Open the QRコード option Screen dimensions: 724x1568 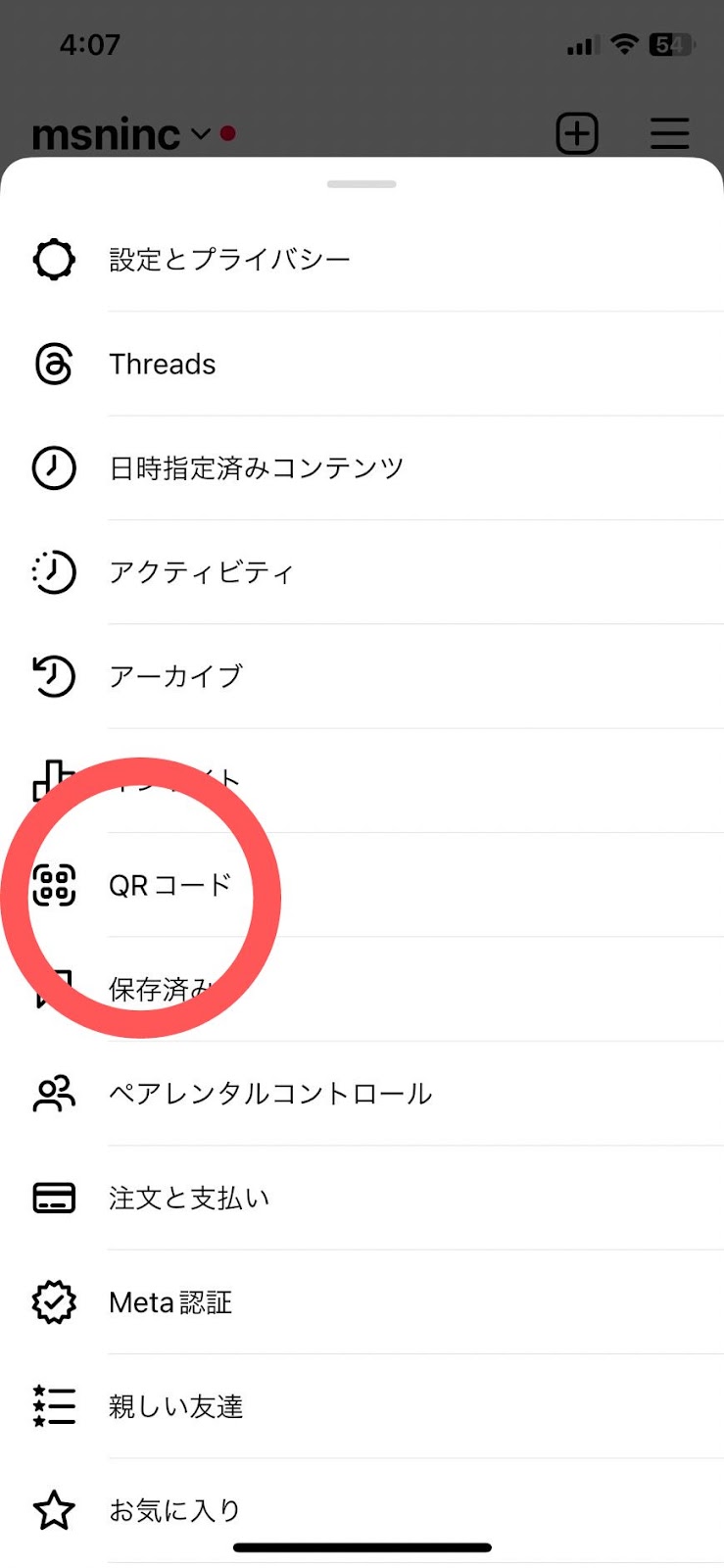[x=362, y=885]
